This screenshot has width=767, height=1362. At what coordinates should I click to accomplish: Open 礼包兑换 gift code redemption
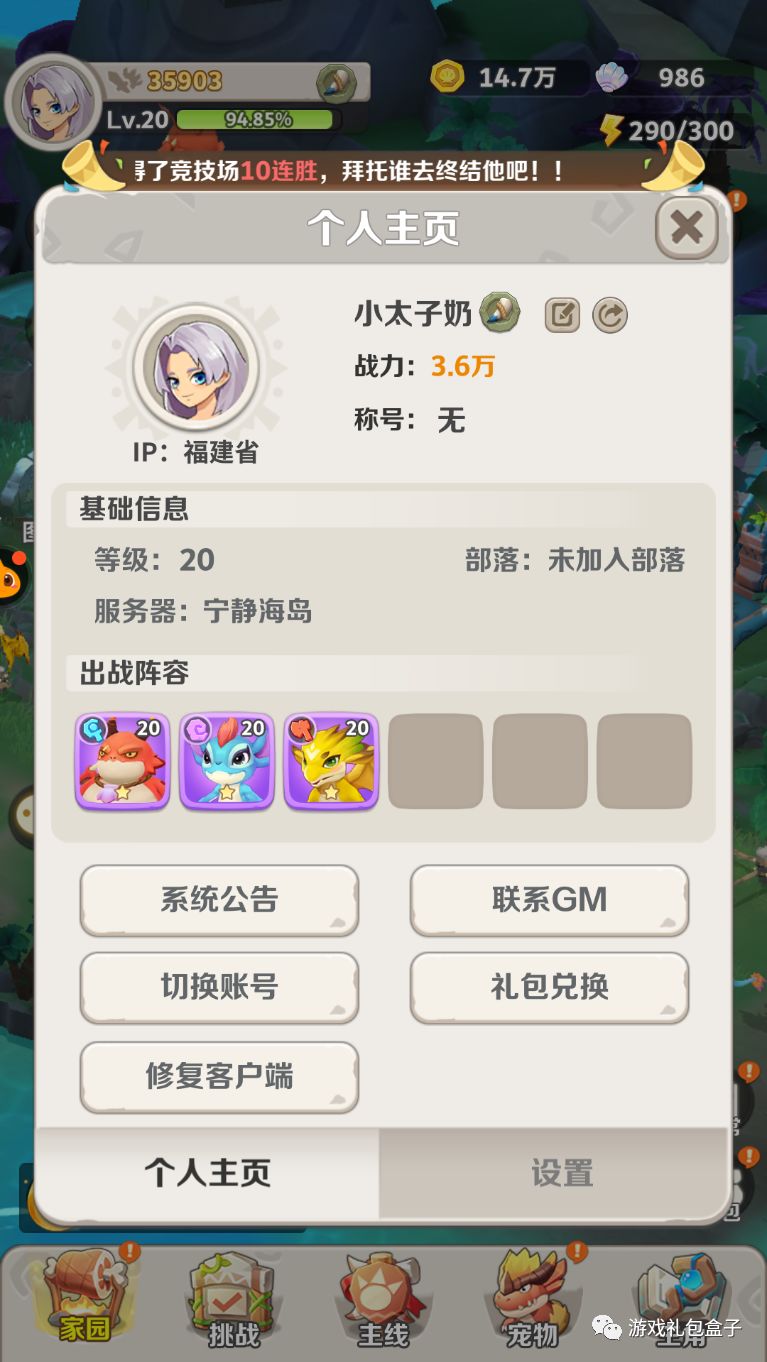pyautogui.click(x=549, y=987)
